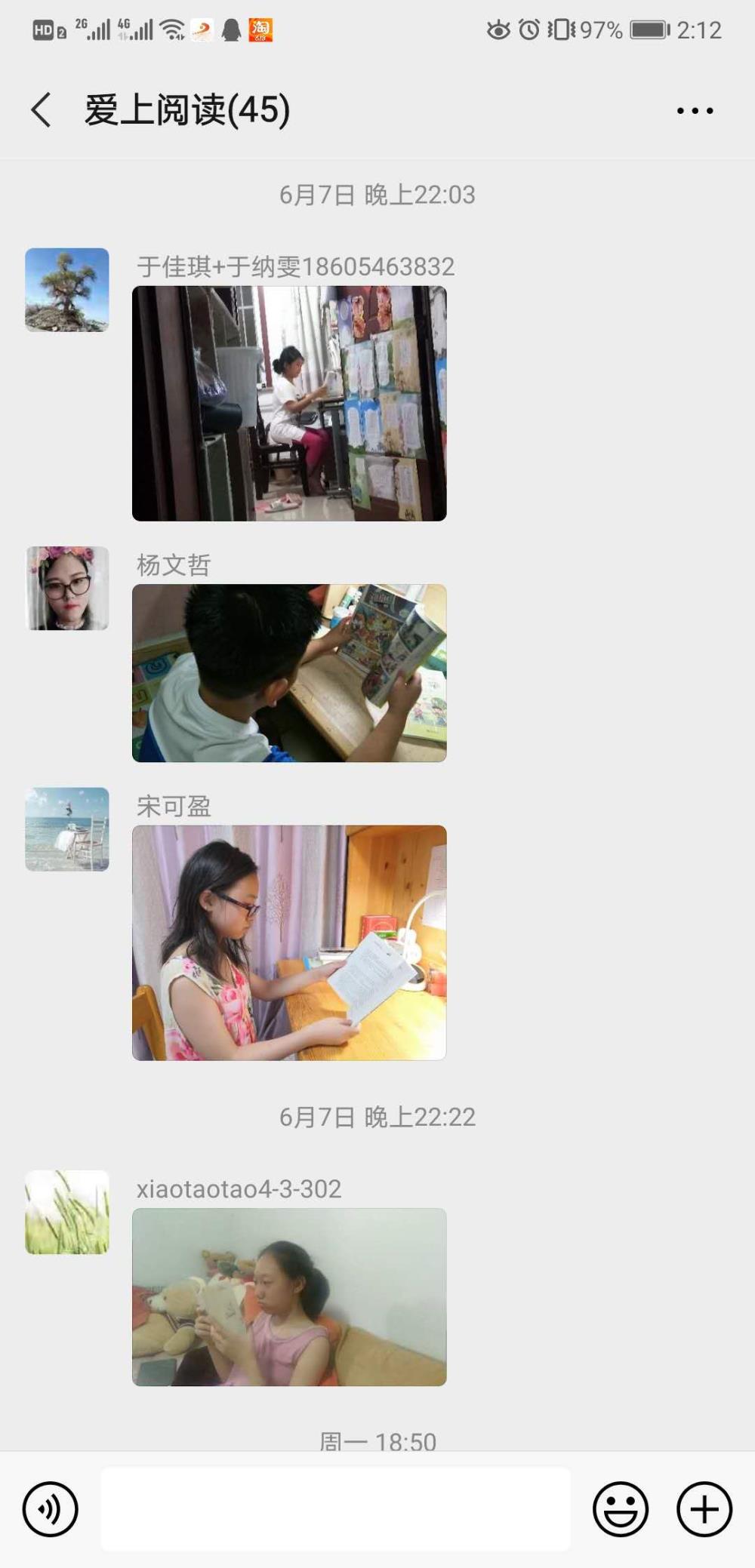
Task: Tap 于佳琪+于纳雯's tree avatar
Action: [67, 290]
